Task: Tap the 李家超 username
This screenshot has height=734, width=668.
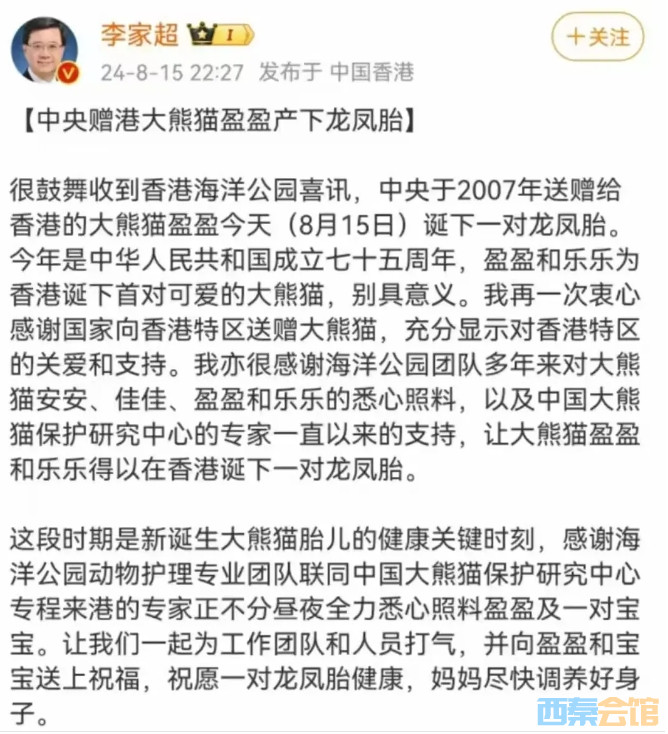Action: 139,35
